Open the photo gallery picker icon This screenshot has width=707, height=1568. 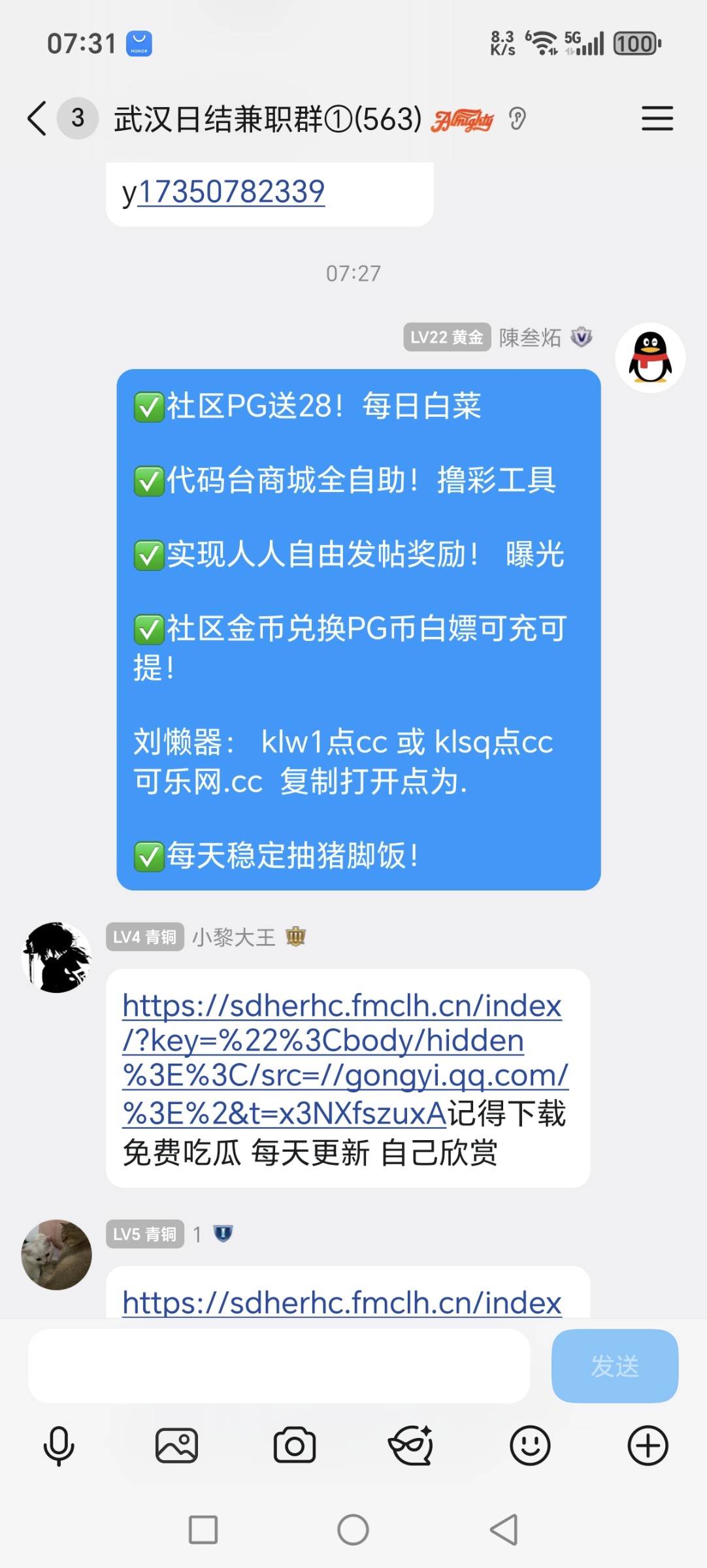click(176, 1445)
